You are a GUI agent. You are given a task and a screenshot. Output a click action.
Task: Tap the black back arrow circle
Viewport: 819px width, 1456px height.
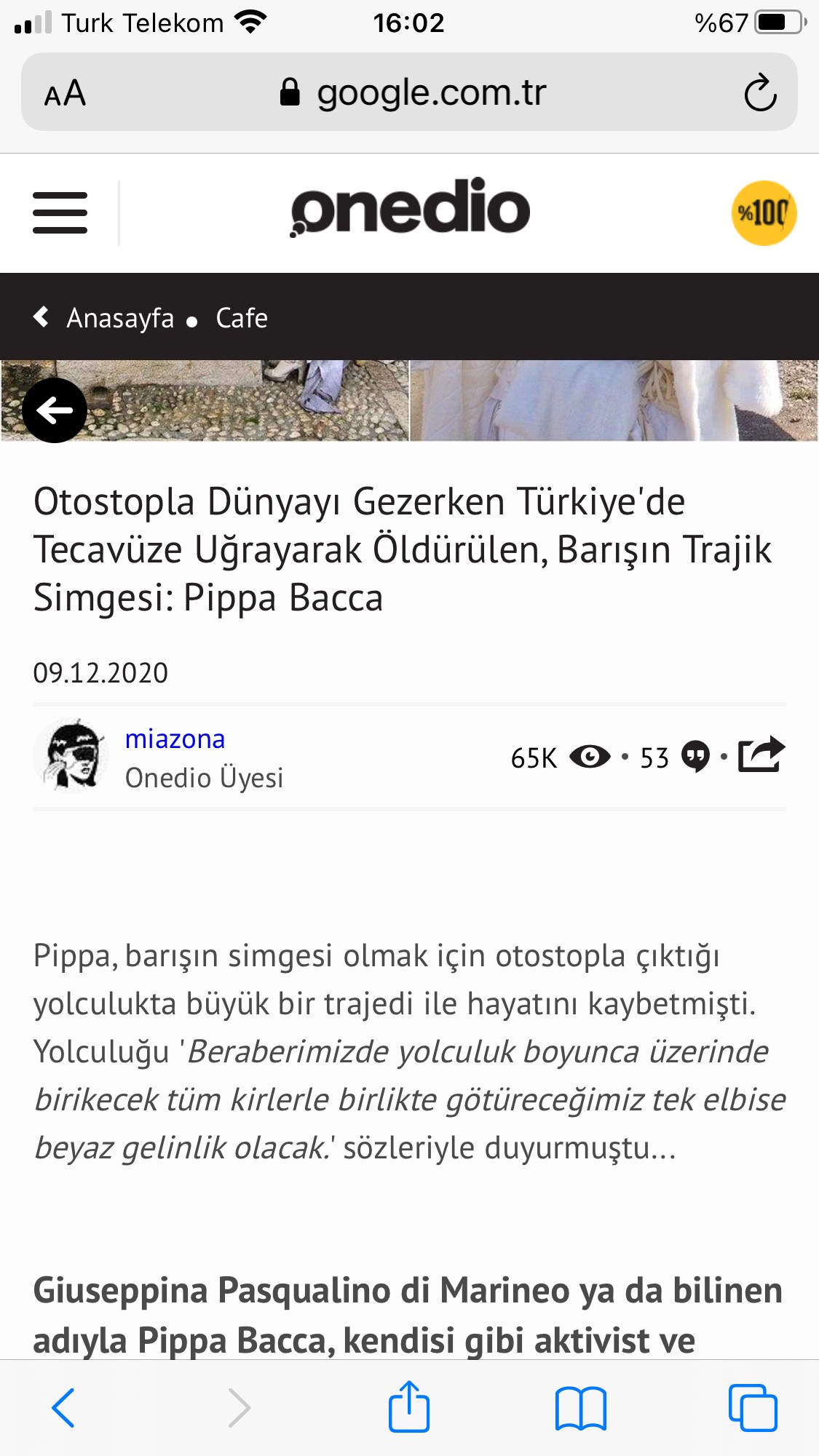click(55, 410)
